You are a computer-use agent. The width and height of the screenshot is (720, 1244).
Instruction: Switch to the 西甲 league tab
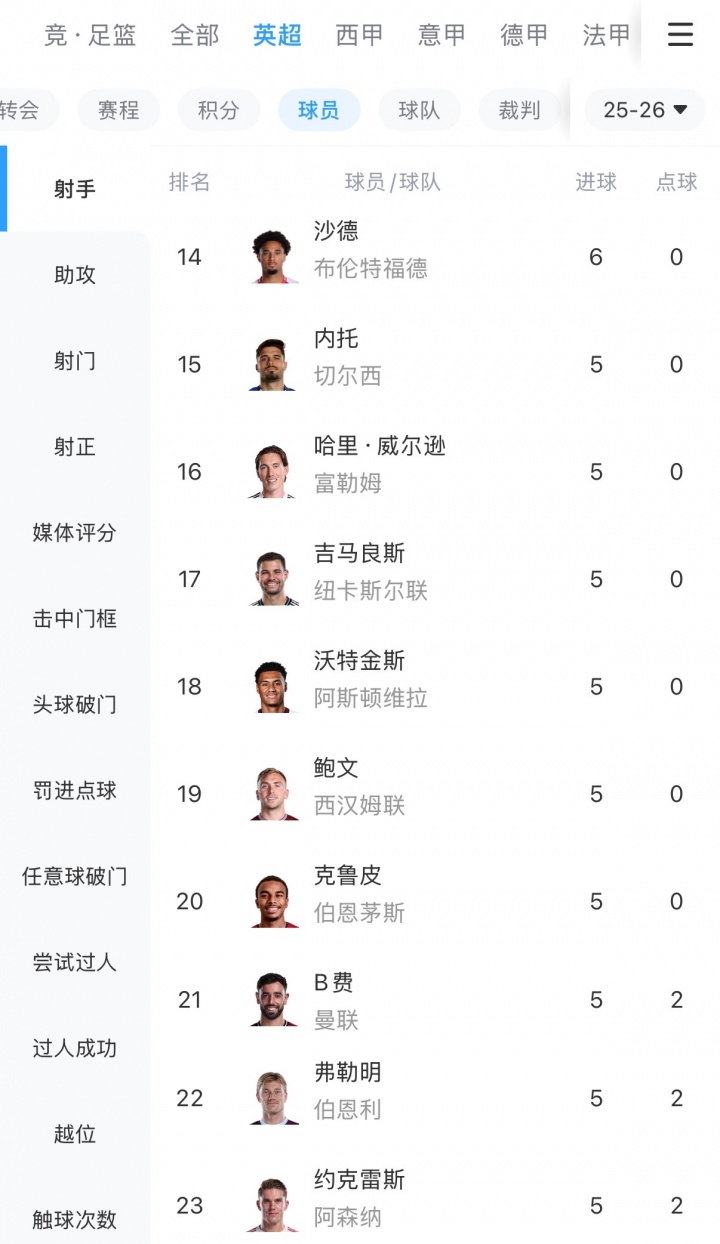(x=358, y=35)
